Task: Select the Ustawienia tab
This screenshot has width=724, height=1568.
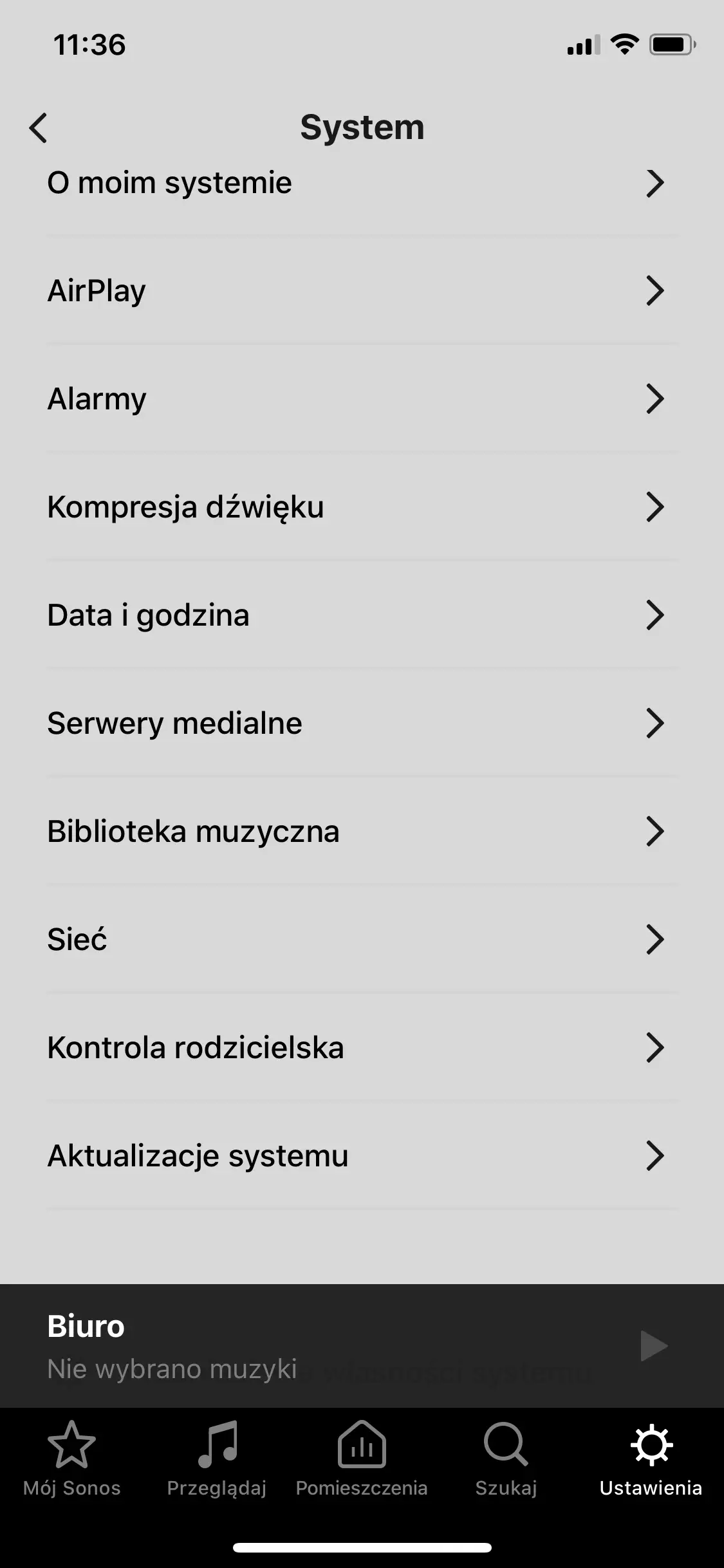Action: [x=651, y=1460]
